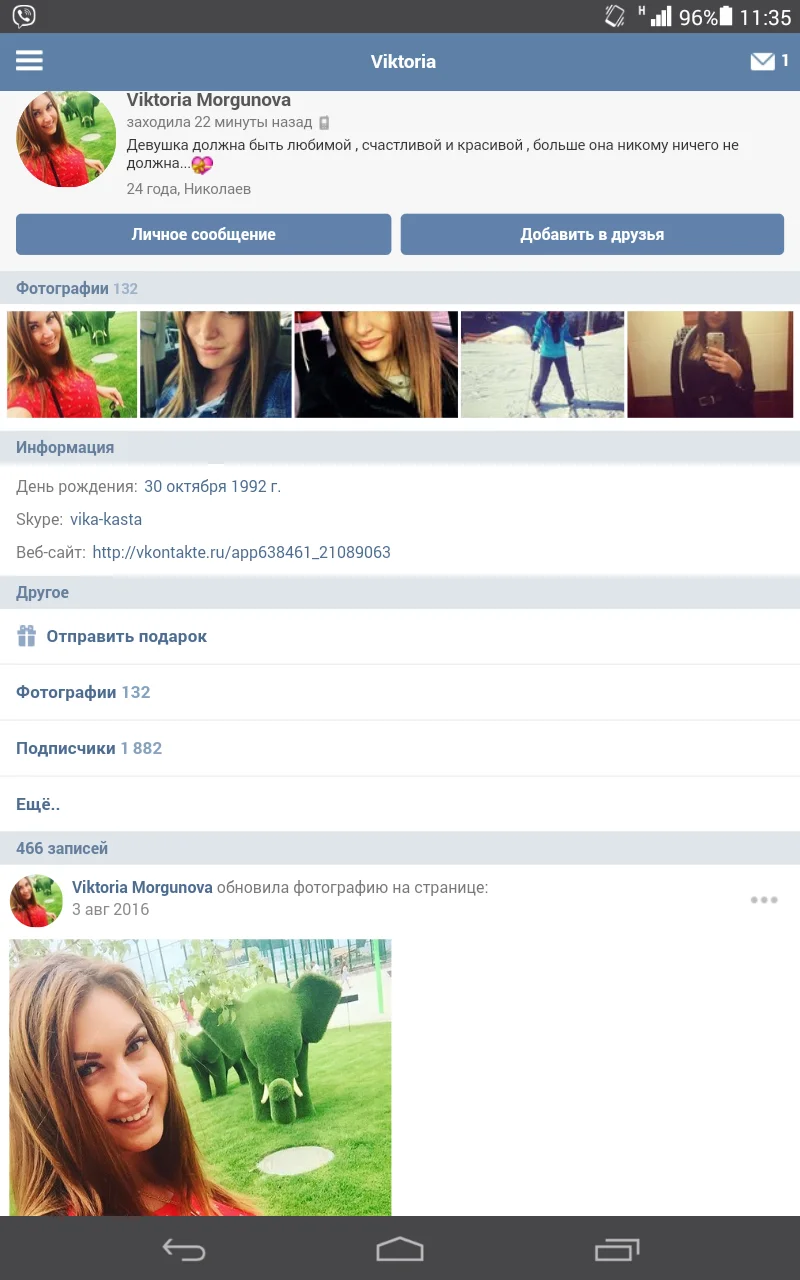
Task: Open the vkontakte.ru app link
Action: point(241,552)
